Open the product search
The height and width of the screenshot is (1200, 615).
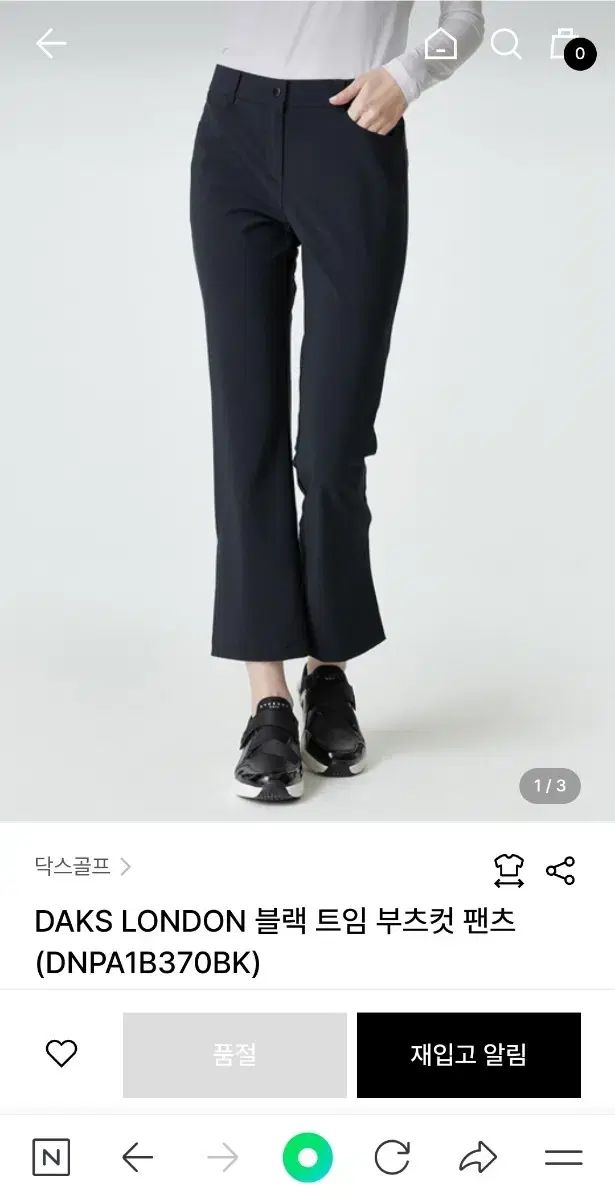pos(506,43)
